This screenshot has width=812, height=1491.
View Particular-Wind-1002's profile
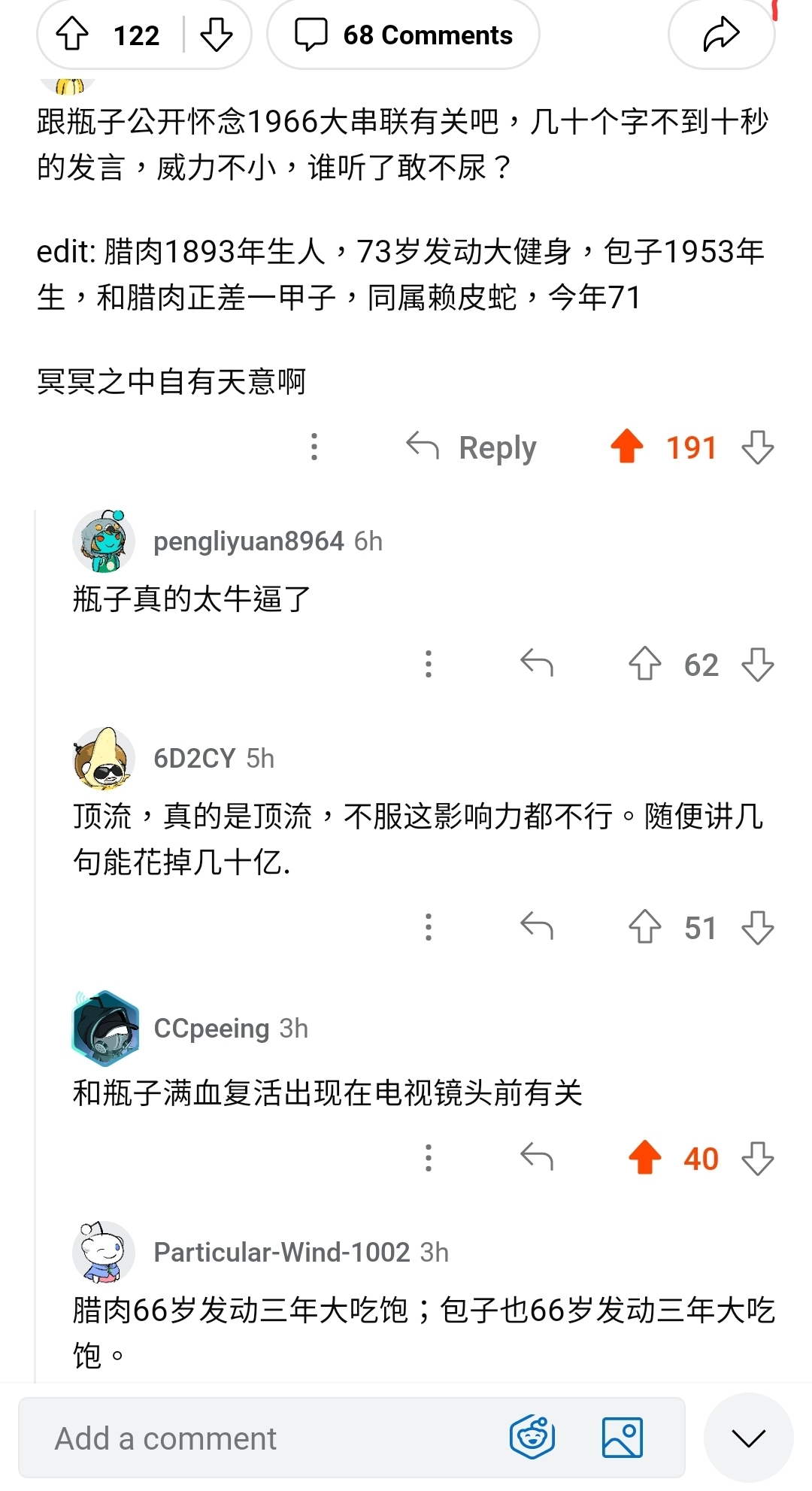(x=281, y=1253)
